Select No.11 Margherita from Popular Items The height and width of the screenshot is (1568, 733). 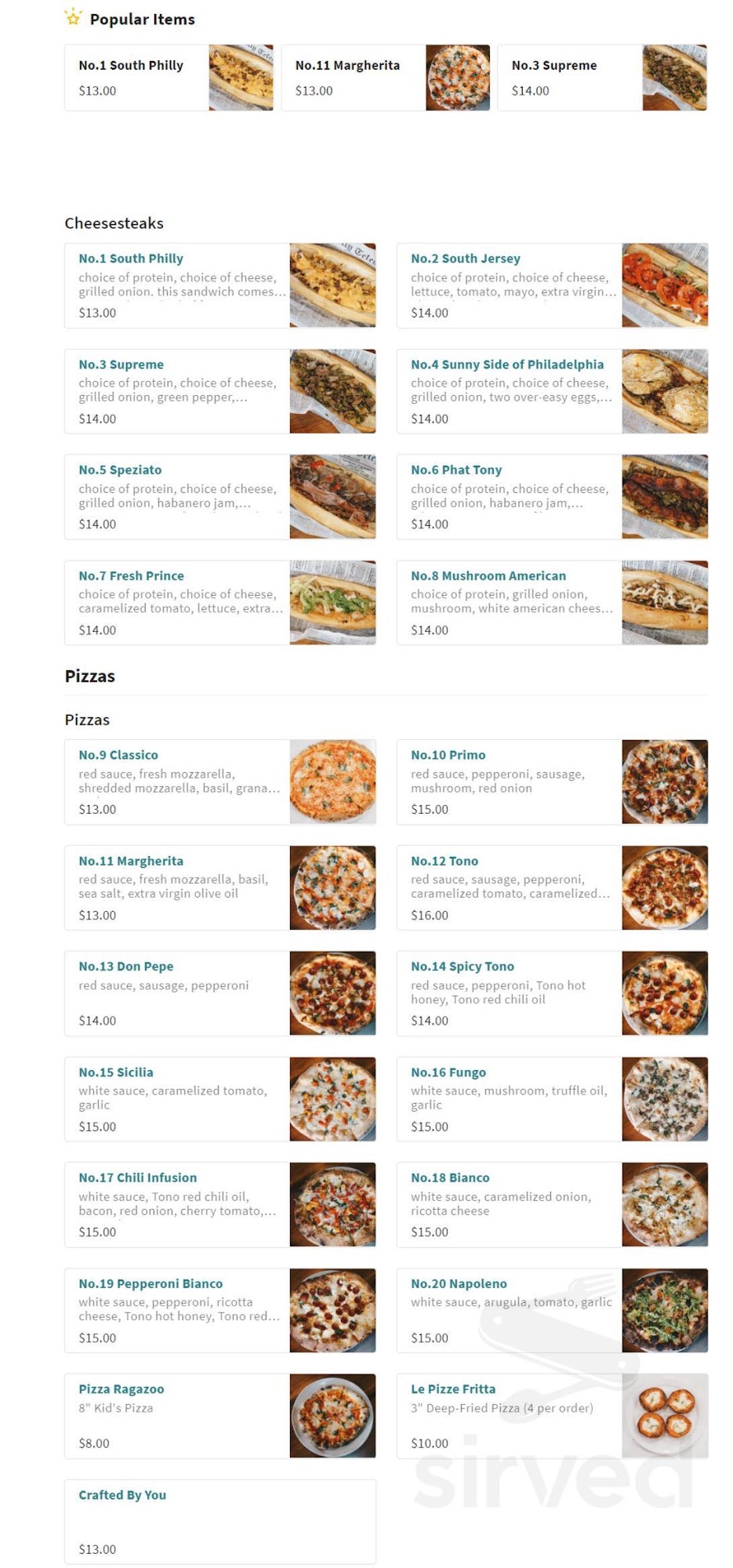pos(385,78)
